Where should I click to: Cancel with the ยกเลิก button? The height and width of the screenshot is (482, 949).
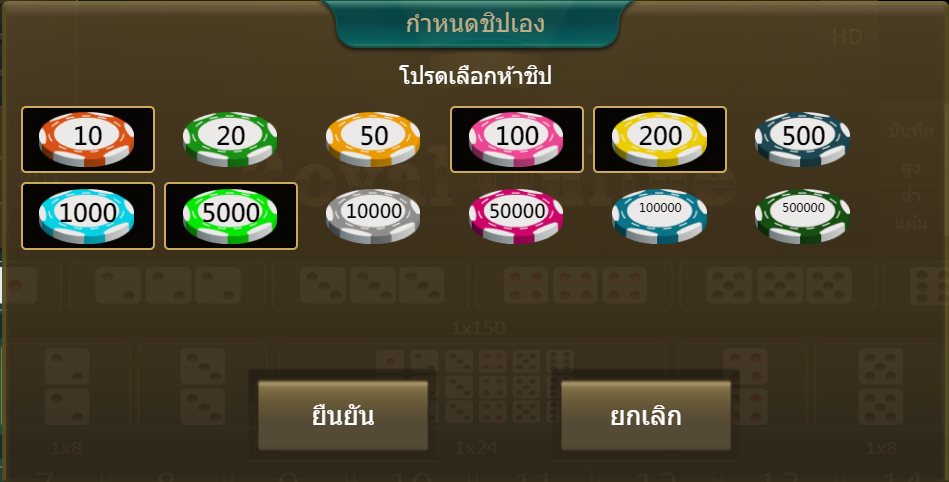tap(645, 416)
